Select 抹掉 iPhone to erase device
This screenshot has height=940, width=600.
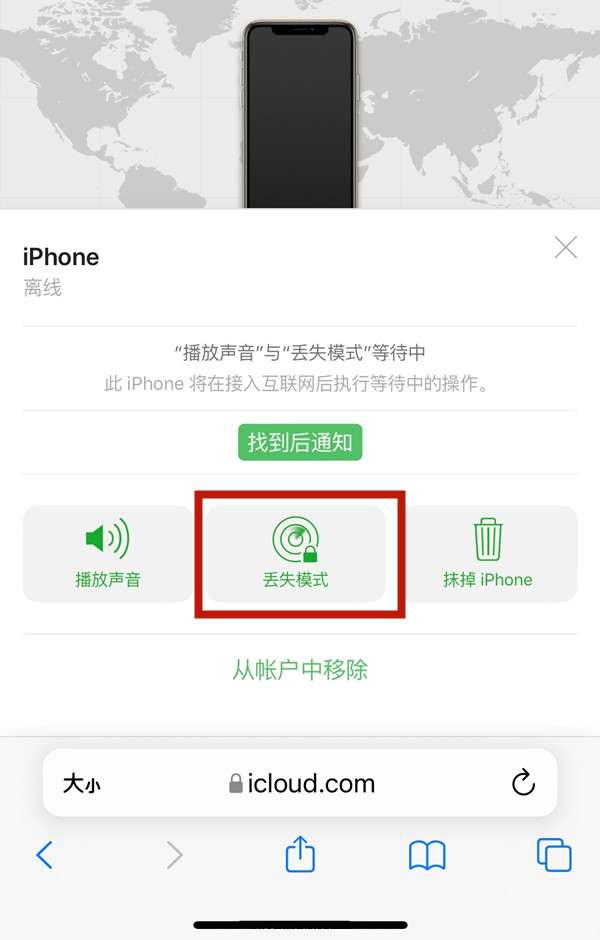(x=488, y=553)
